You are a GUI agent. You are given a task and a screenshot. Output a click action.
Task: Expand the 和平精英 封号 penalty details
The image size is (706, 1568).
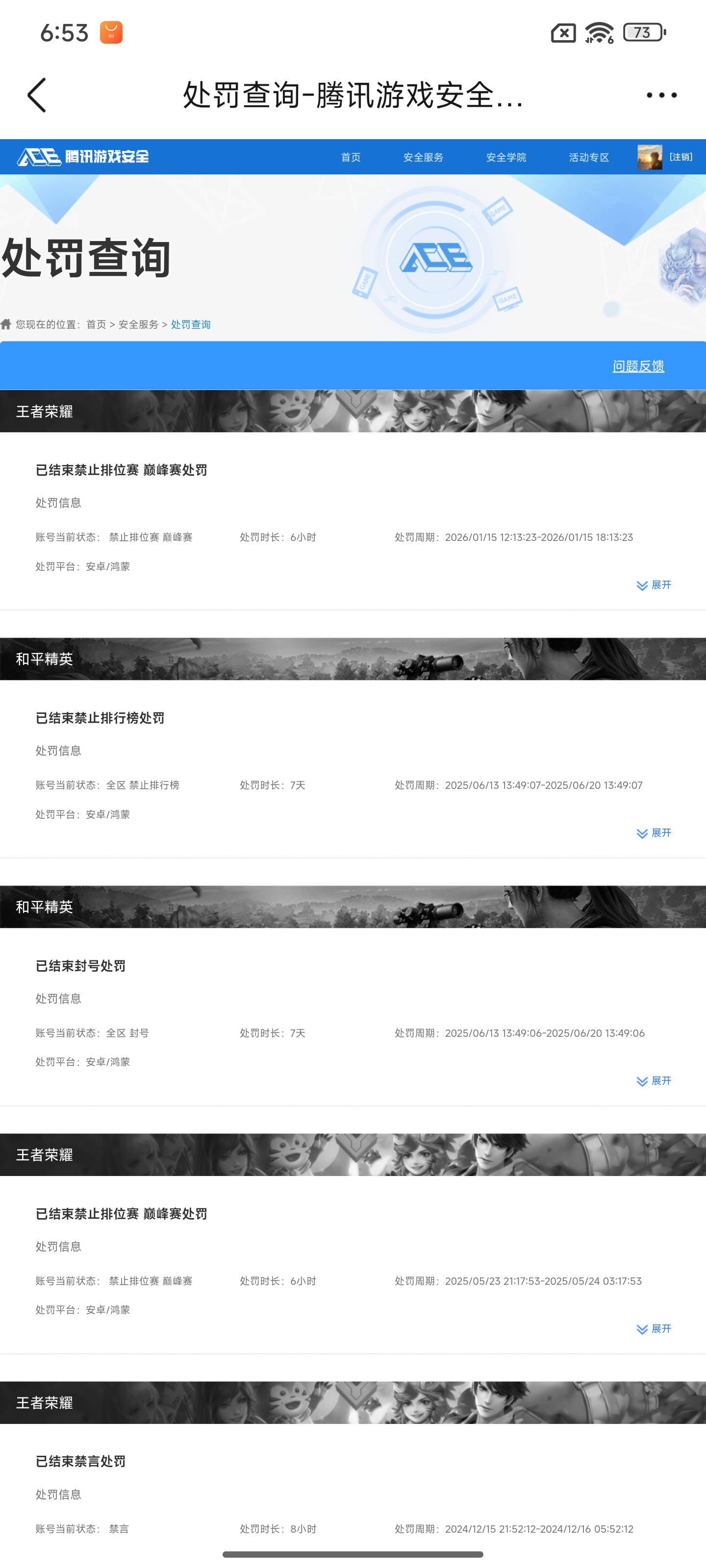point(654,1080)
